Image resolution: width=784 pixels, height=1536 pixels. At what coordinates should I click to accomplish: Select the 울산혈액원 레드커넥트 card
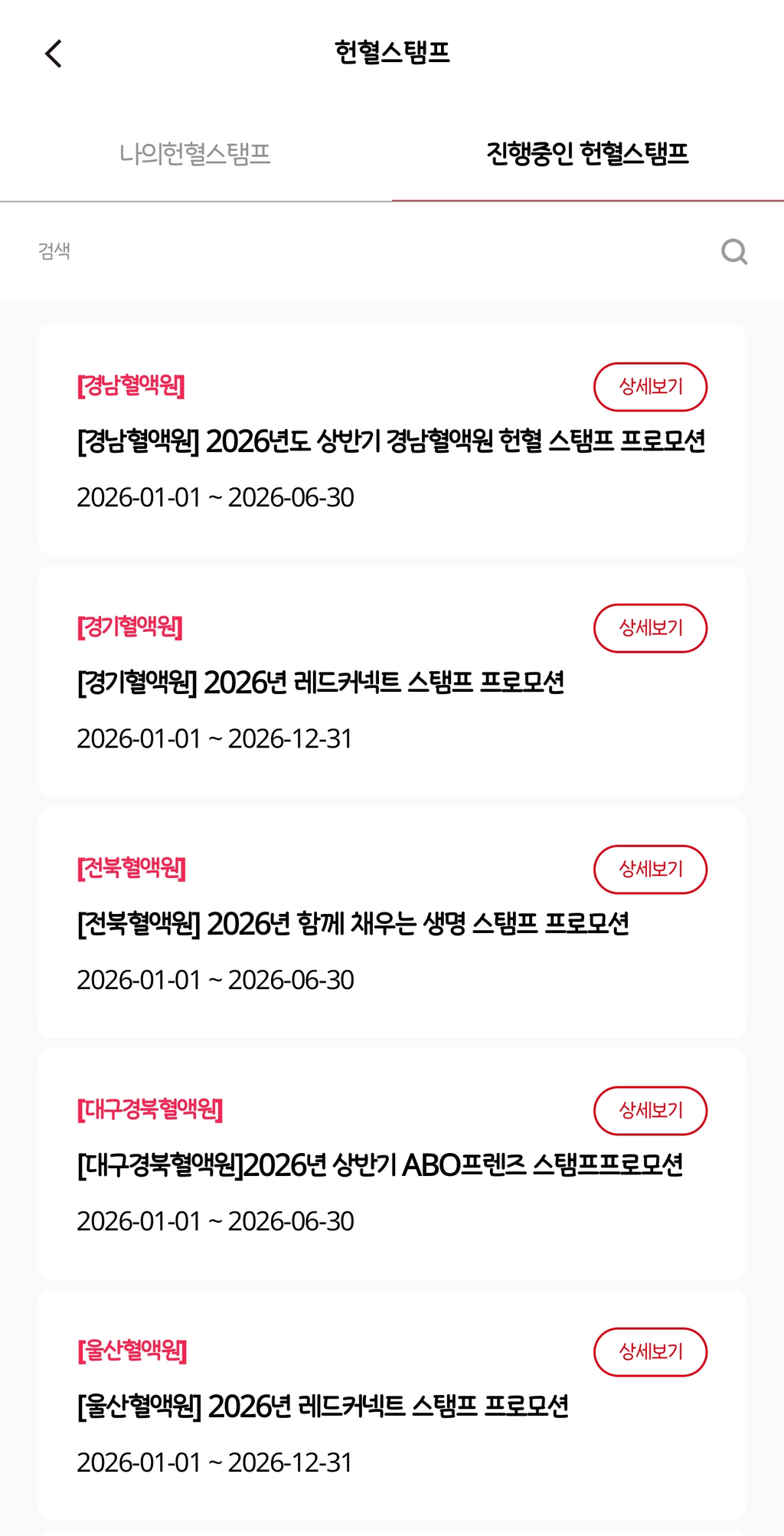coord(392,1406)
